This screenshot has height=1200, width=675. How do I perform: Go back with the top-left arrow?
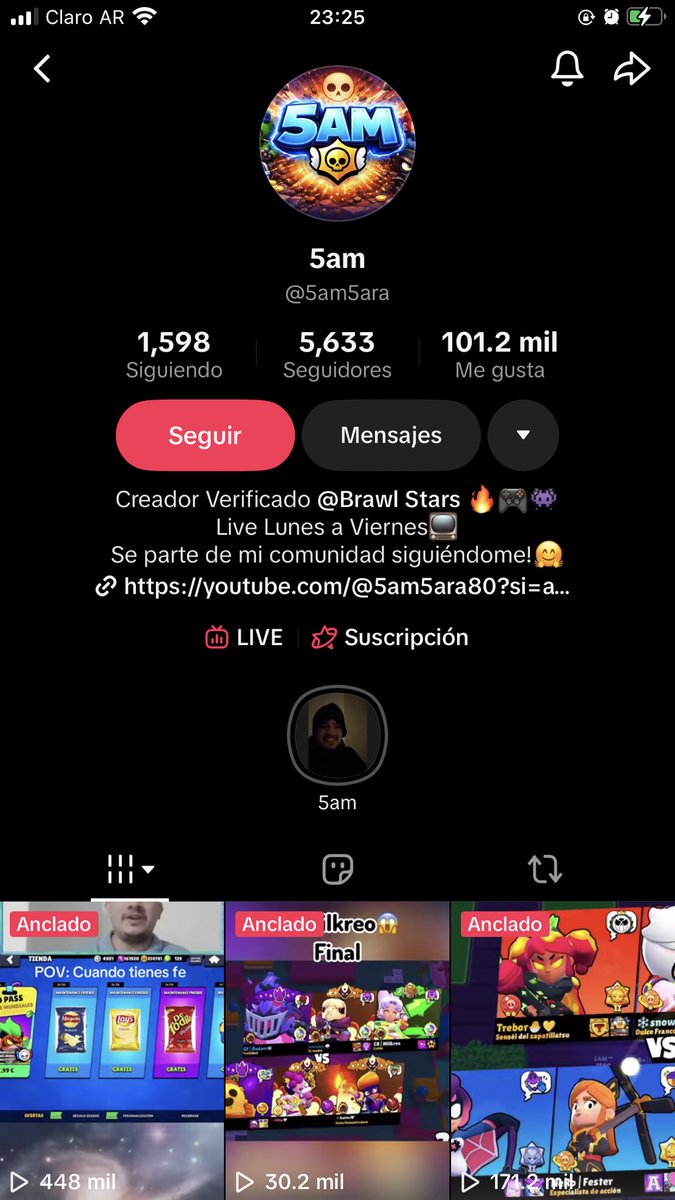42,69
